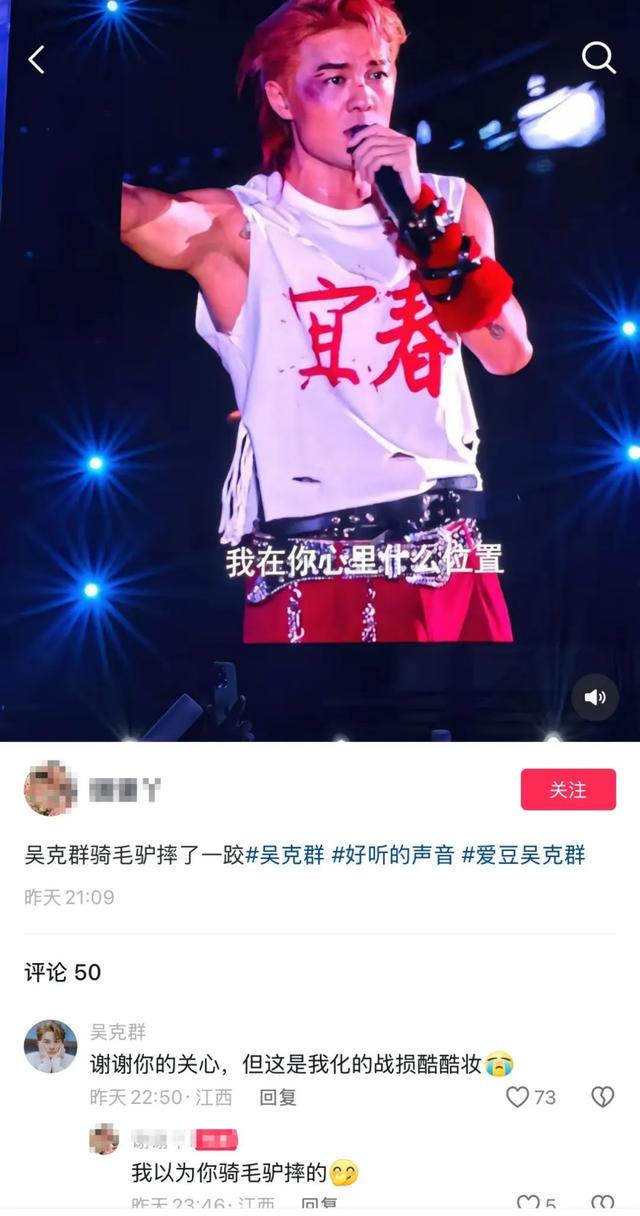Toggle the video sound speaker icon
640x1216 pixels.
(x=595, y=697)
